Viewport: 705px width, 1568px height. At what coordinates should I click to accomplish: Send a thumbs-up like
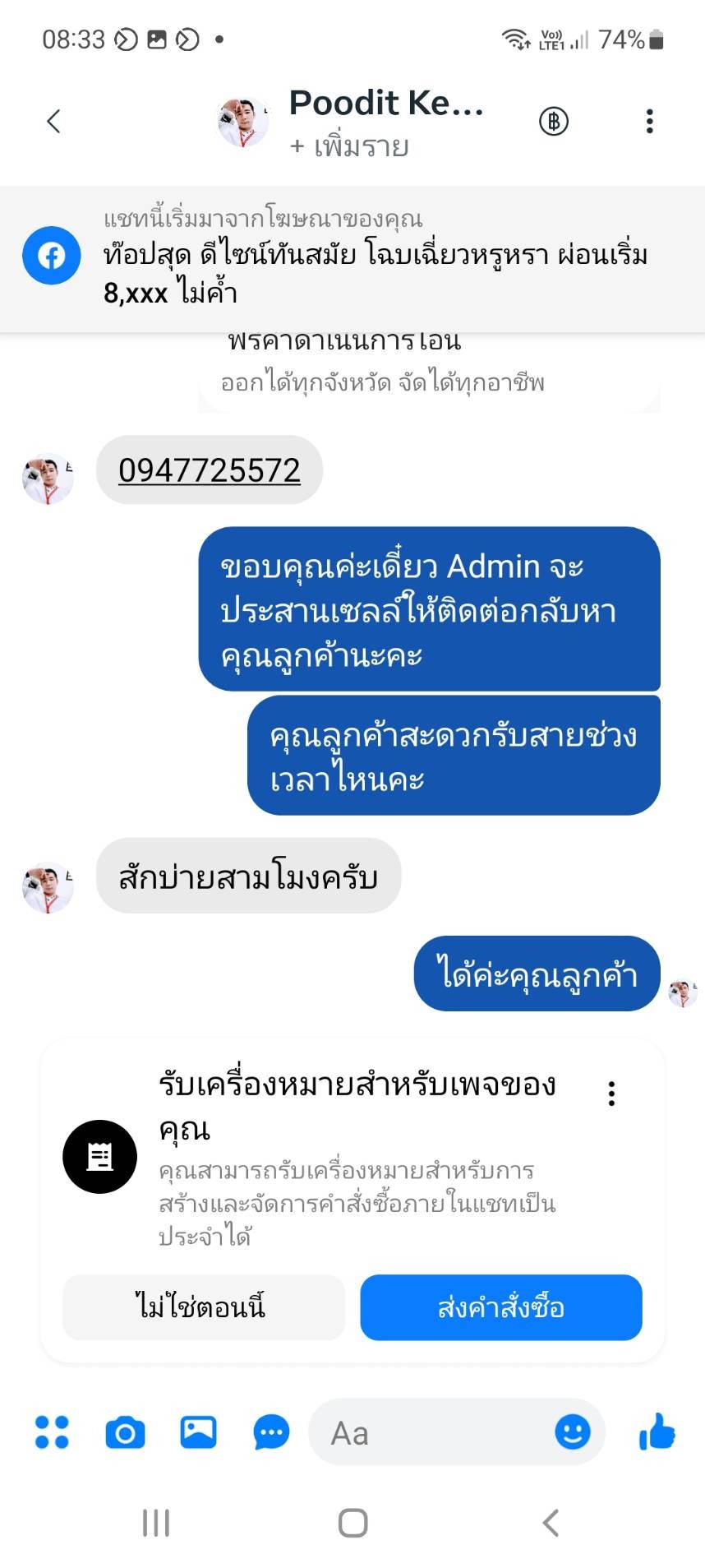(x=657, y=1432)
